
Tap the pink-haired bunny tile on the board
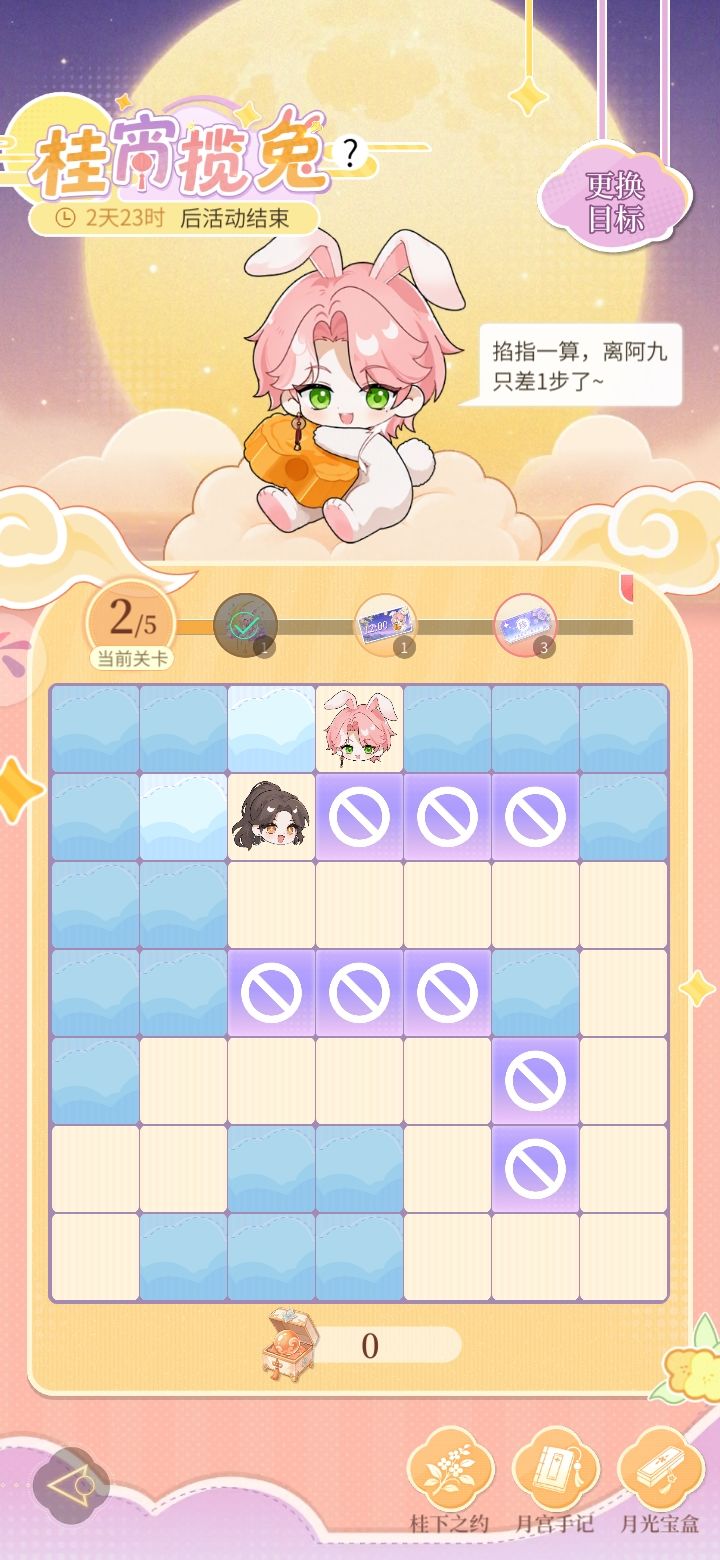pos(360,728)
